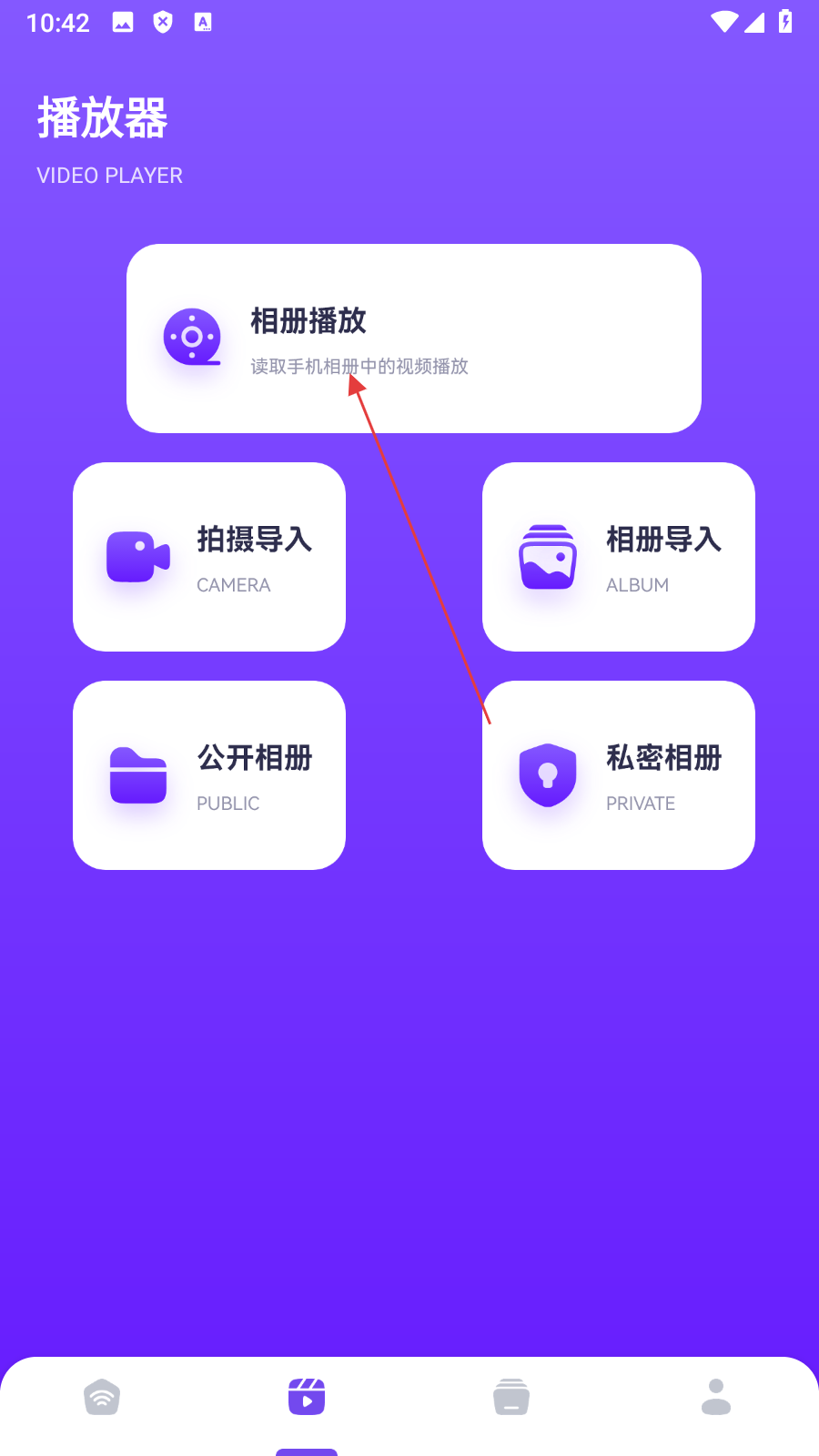
Task: Enter the 私密相册 private album
Action: (619, 775)
